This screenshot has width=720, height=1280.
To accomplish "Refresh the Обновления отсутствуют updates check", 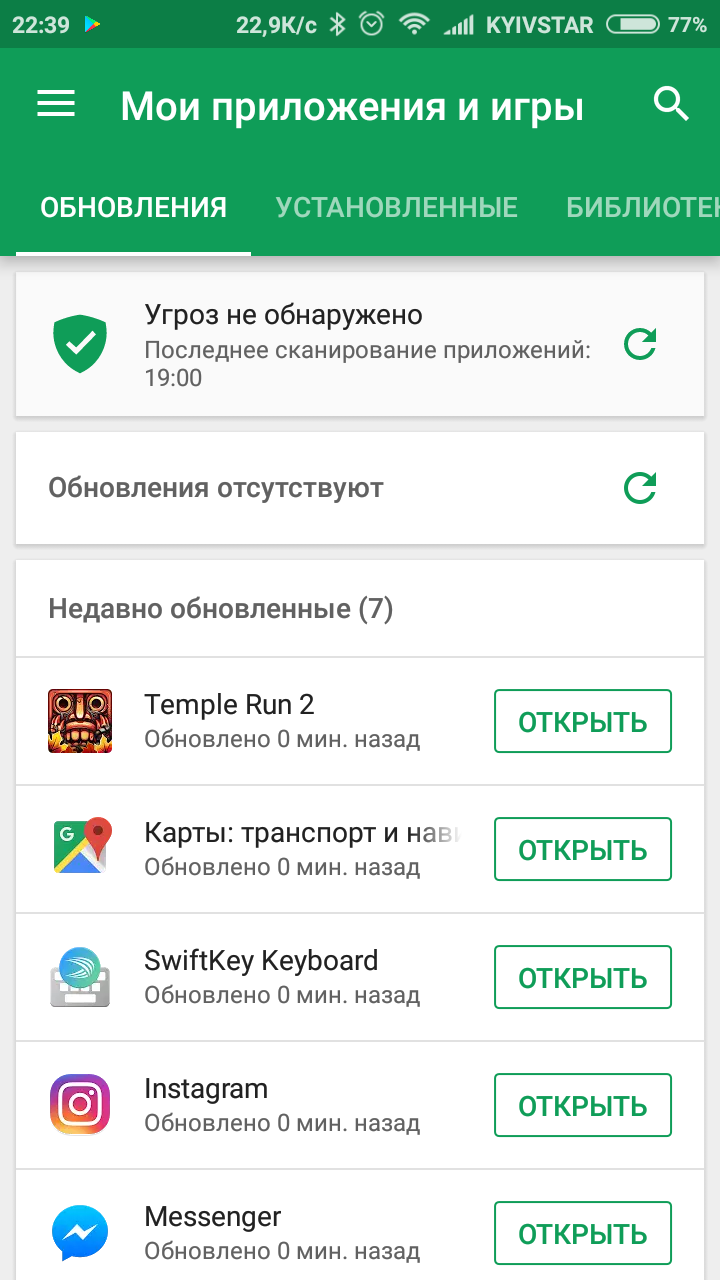I will coord(640,488).
